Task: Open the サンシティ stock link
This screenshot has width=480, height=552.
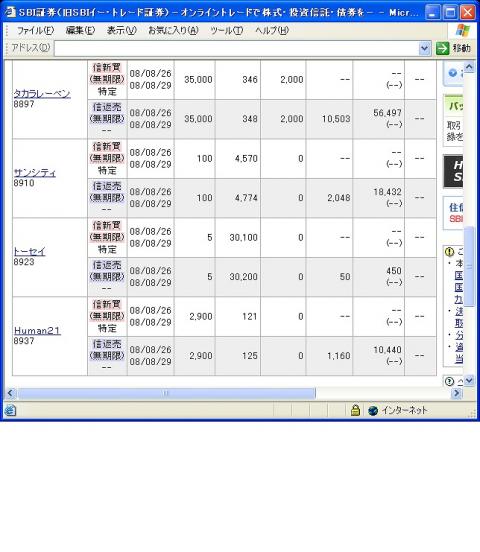Action: (x=35, y=172)
